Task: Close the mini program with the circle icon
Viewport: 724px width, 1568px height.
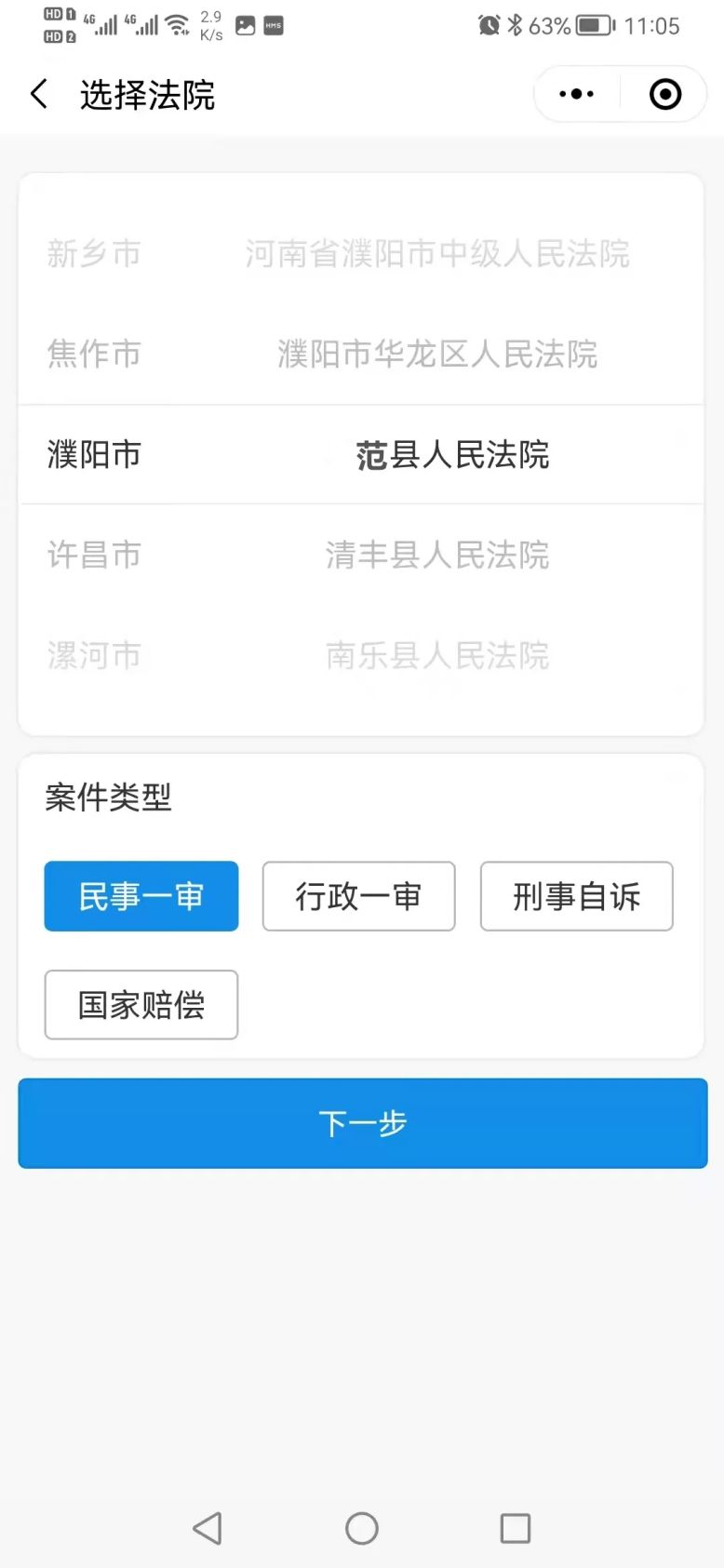Action: [x=664, y=94]
